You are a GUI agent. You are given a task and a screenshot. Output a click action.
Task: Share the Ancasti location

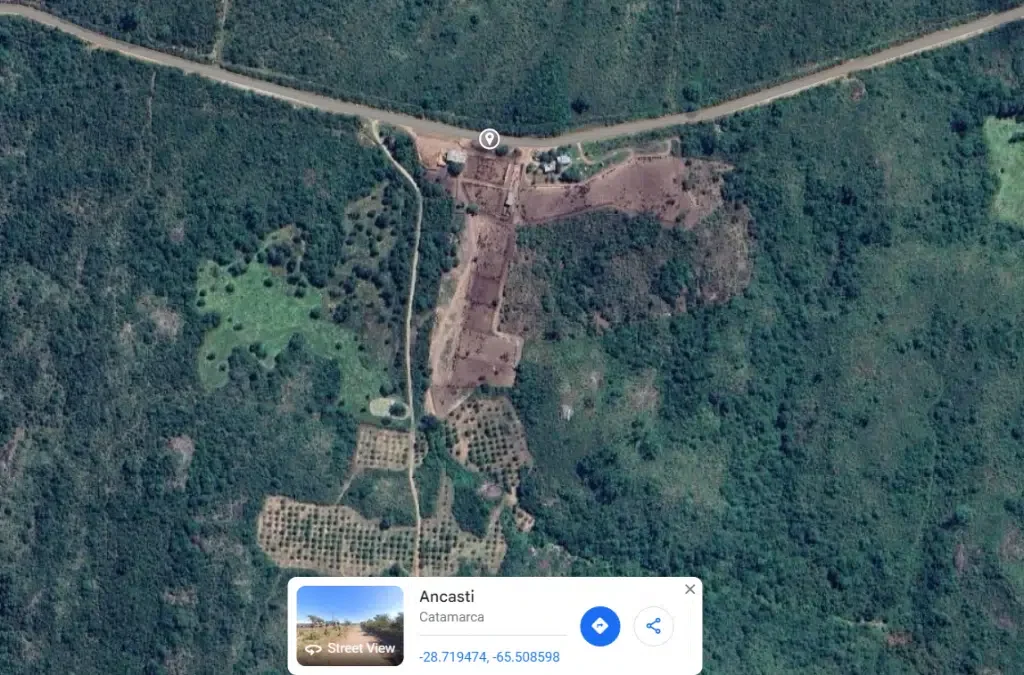point(653,626)
